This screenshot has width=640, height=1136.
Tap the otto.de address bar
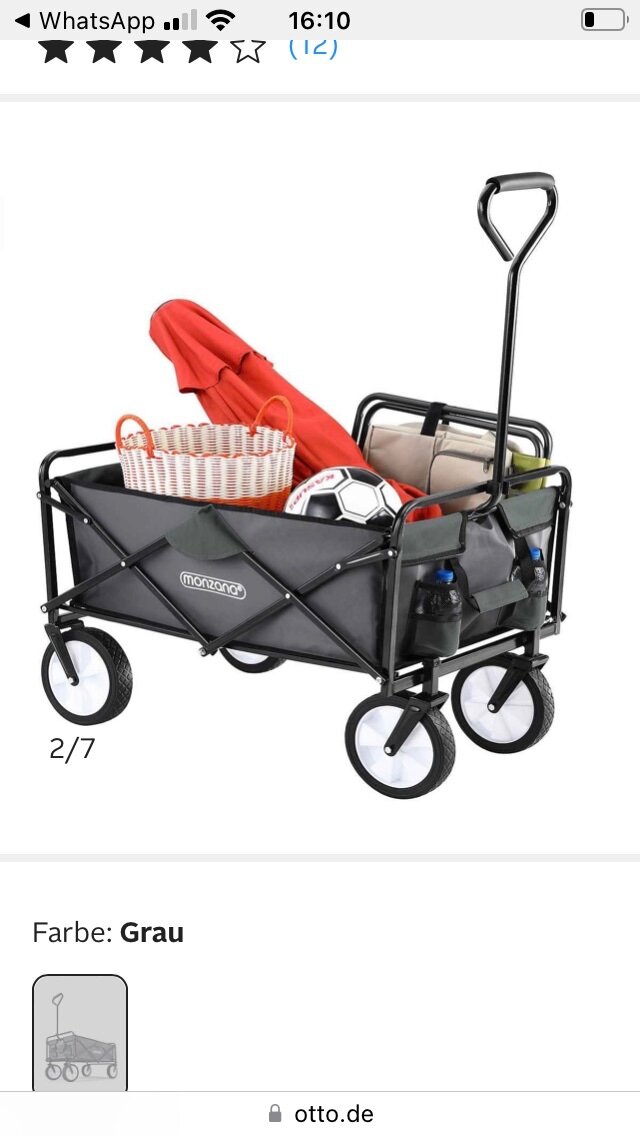tap(320, 1114)
